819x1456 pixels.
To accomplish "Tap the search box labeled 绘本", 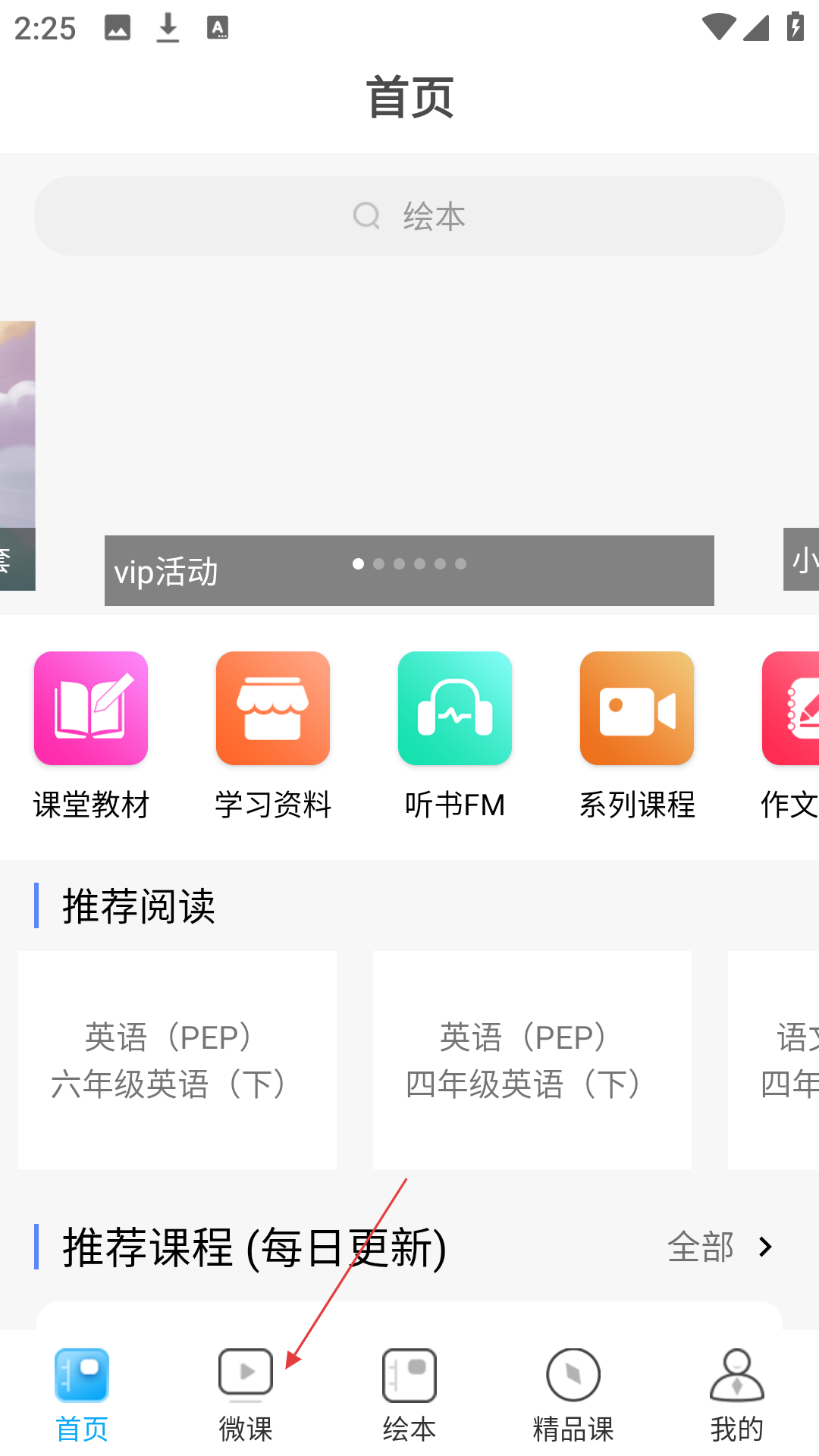I will click(x=409, y=216).
